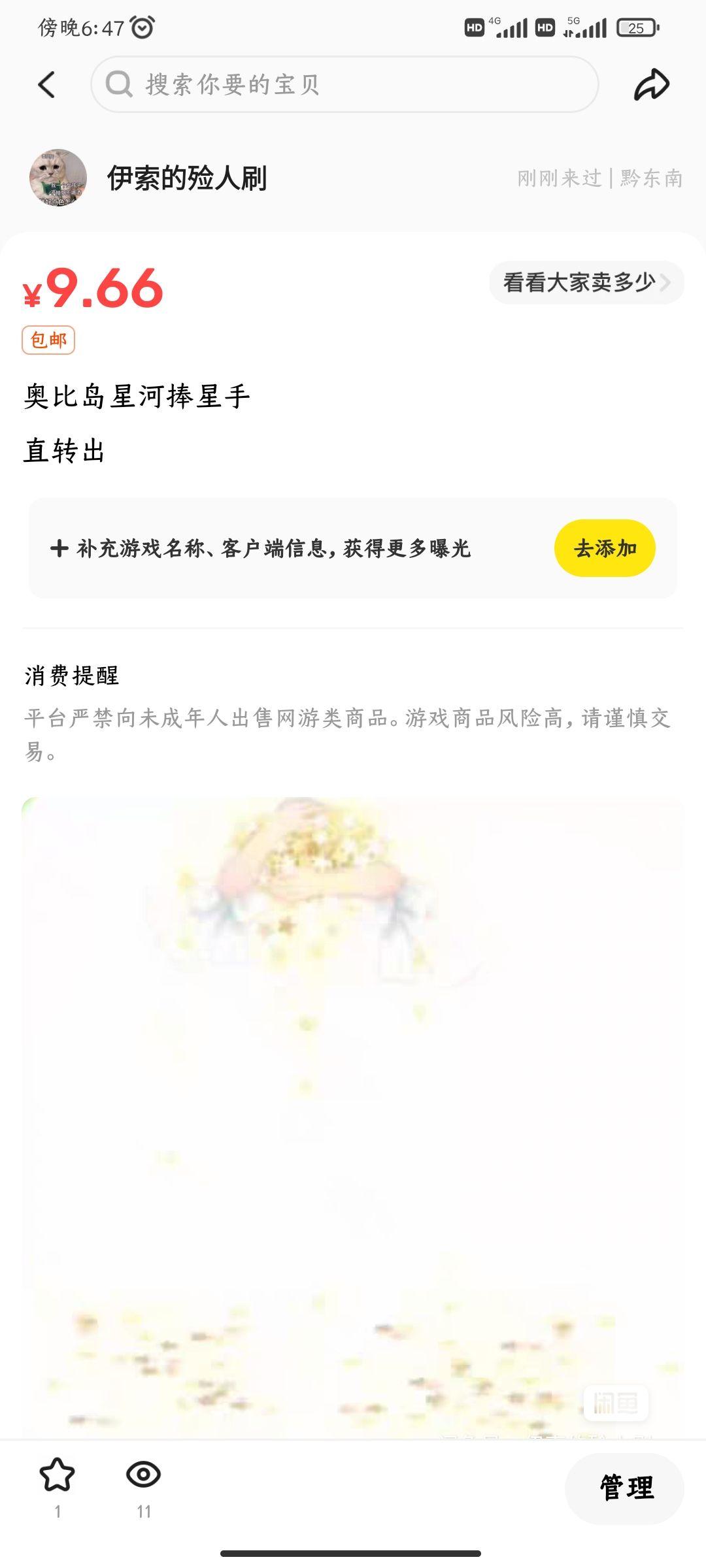Open the 管理 manage button

625,1488
